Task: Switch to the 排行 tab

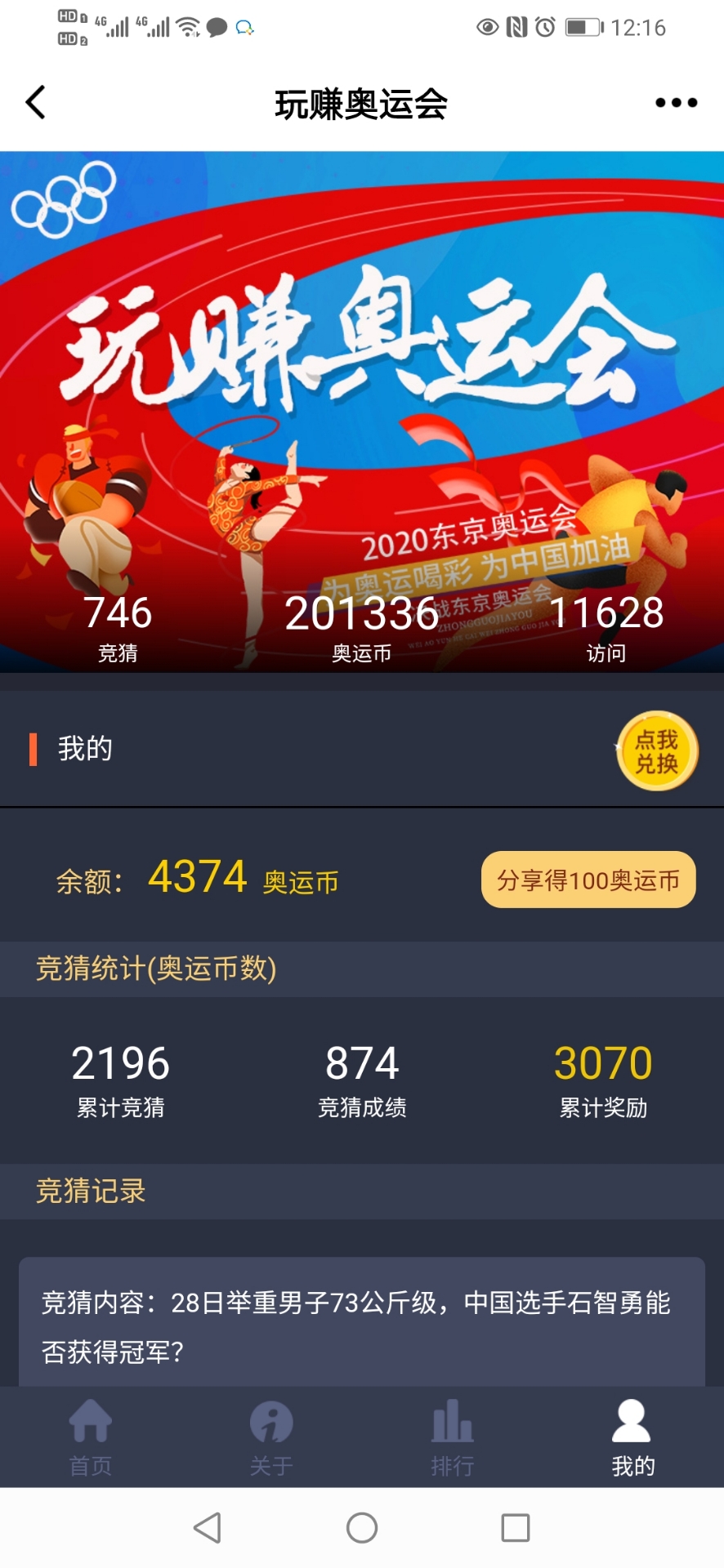Action: [452, 1437]
